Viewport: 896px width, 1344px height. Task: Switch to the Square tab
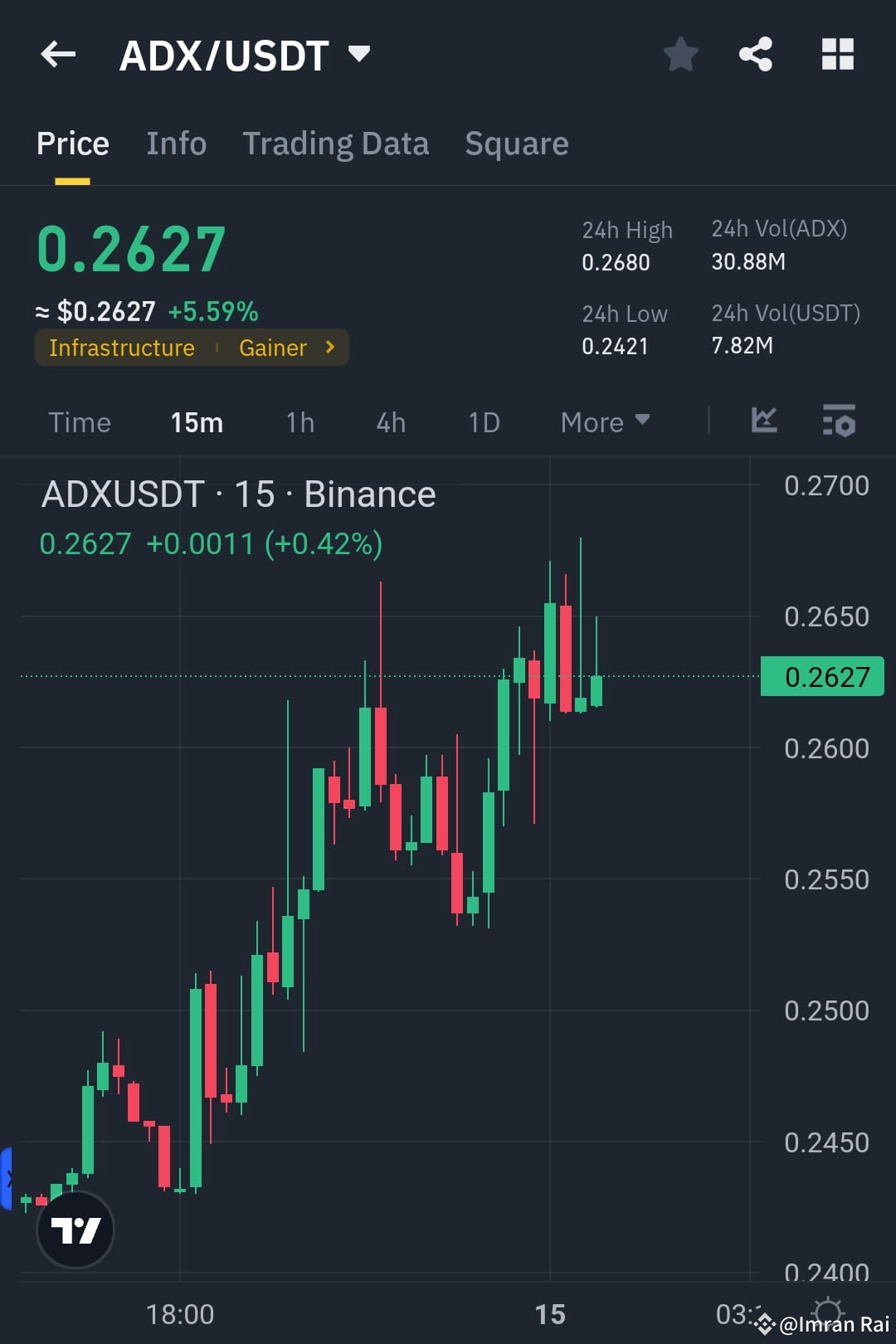click(516, 143)
